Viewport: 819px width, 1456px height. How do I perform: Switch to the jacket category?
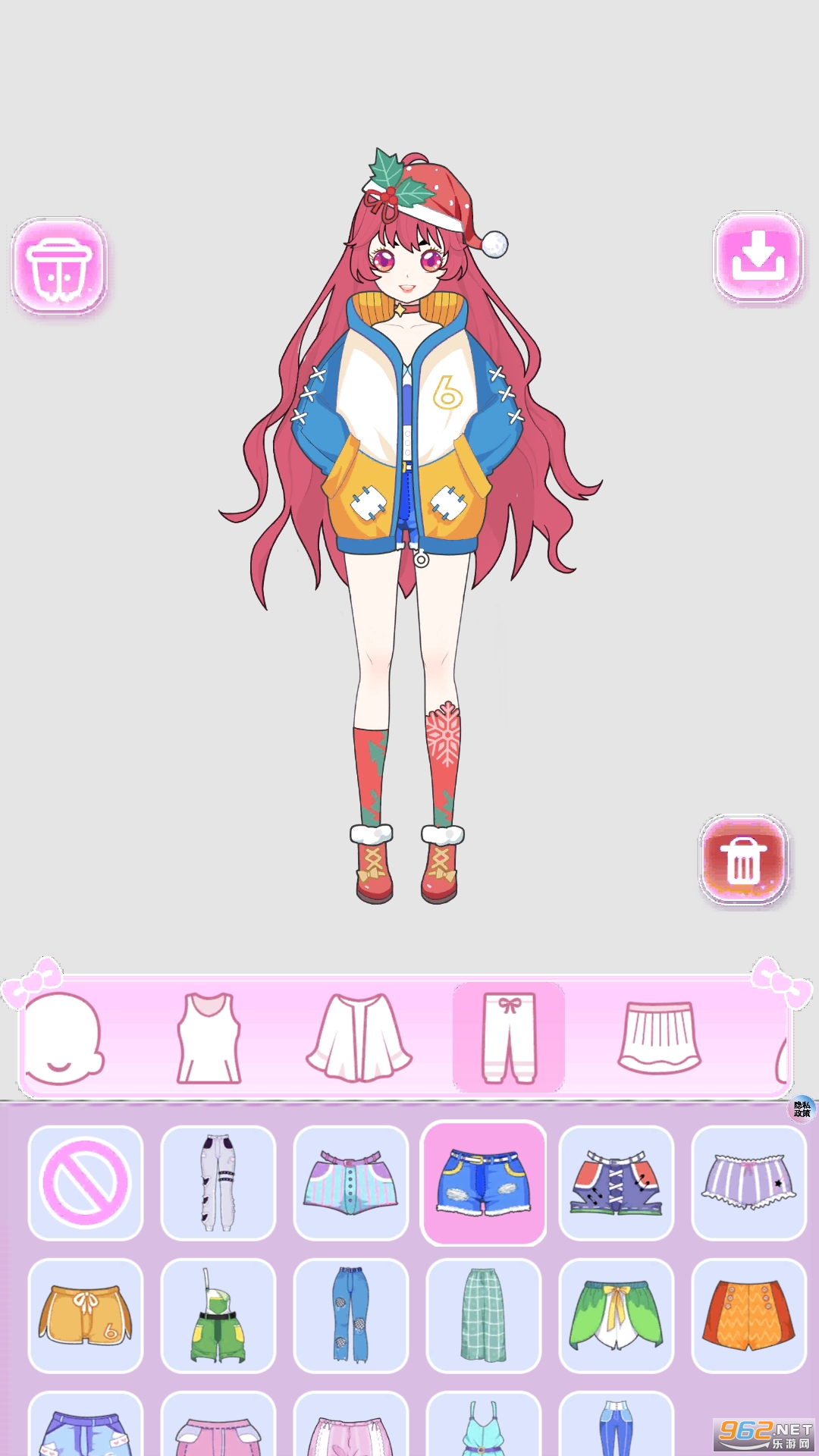click(359, 1037)
